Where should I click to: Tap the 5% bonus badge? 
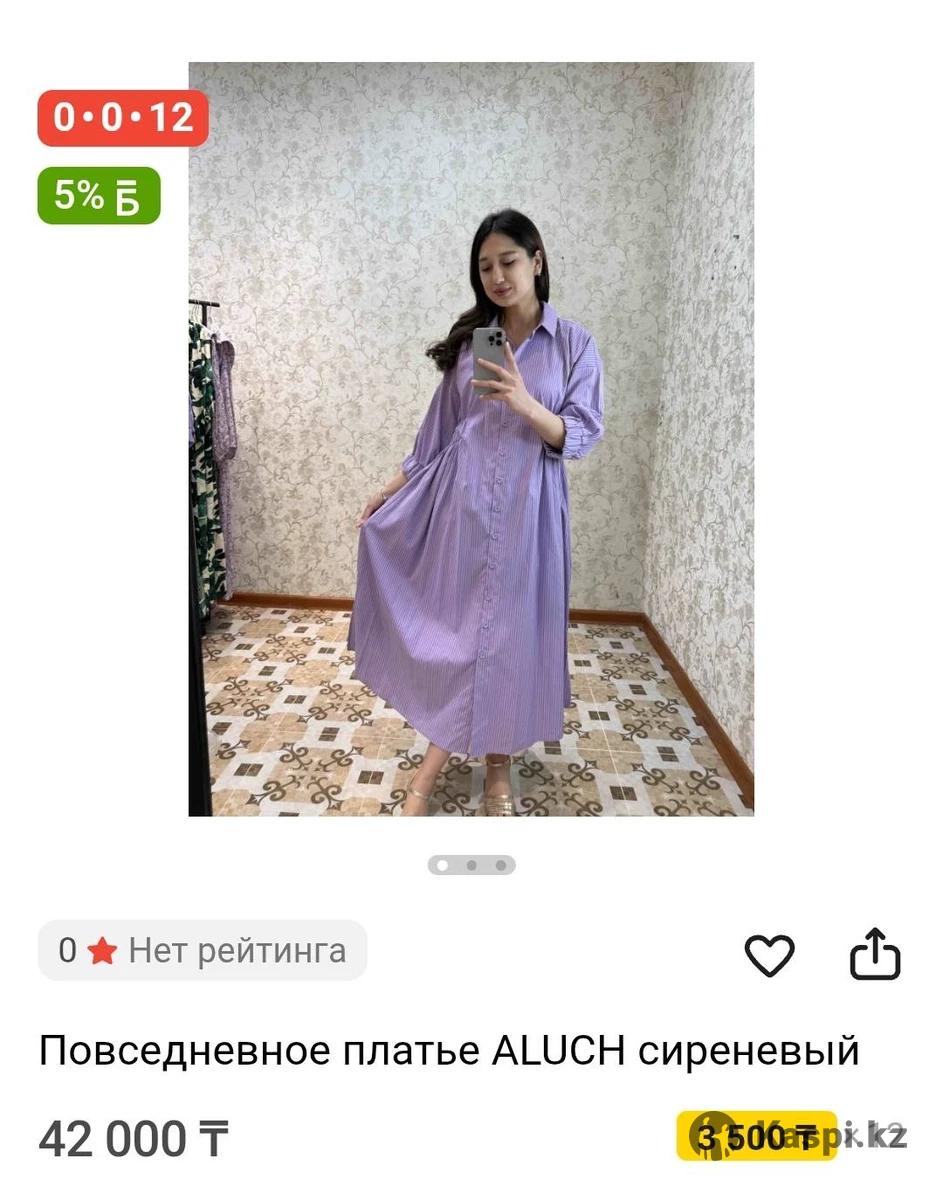point(98,196)
